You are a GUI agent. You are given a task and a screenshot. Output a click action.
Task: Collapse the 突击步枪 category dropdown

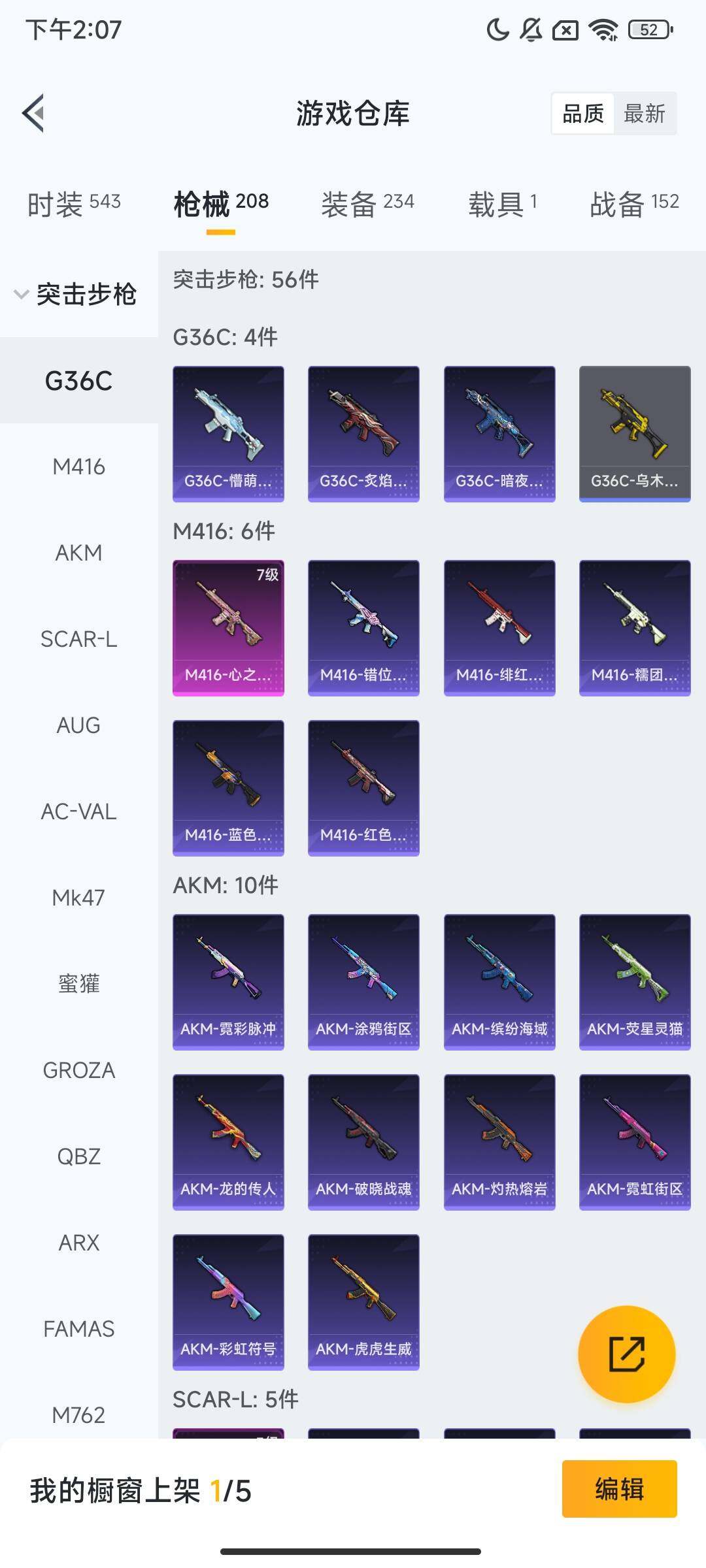tap(75, 294)
